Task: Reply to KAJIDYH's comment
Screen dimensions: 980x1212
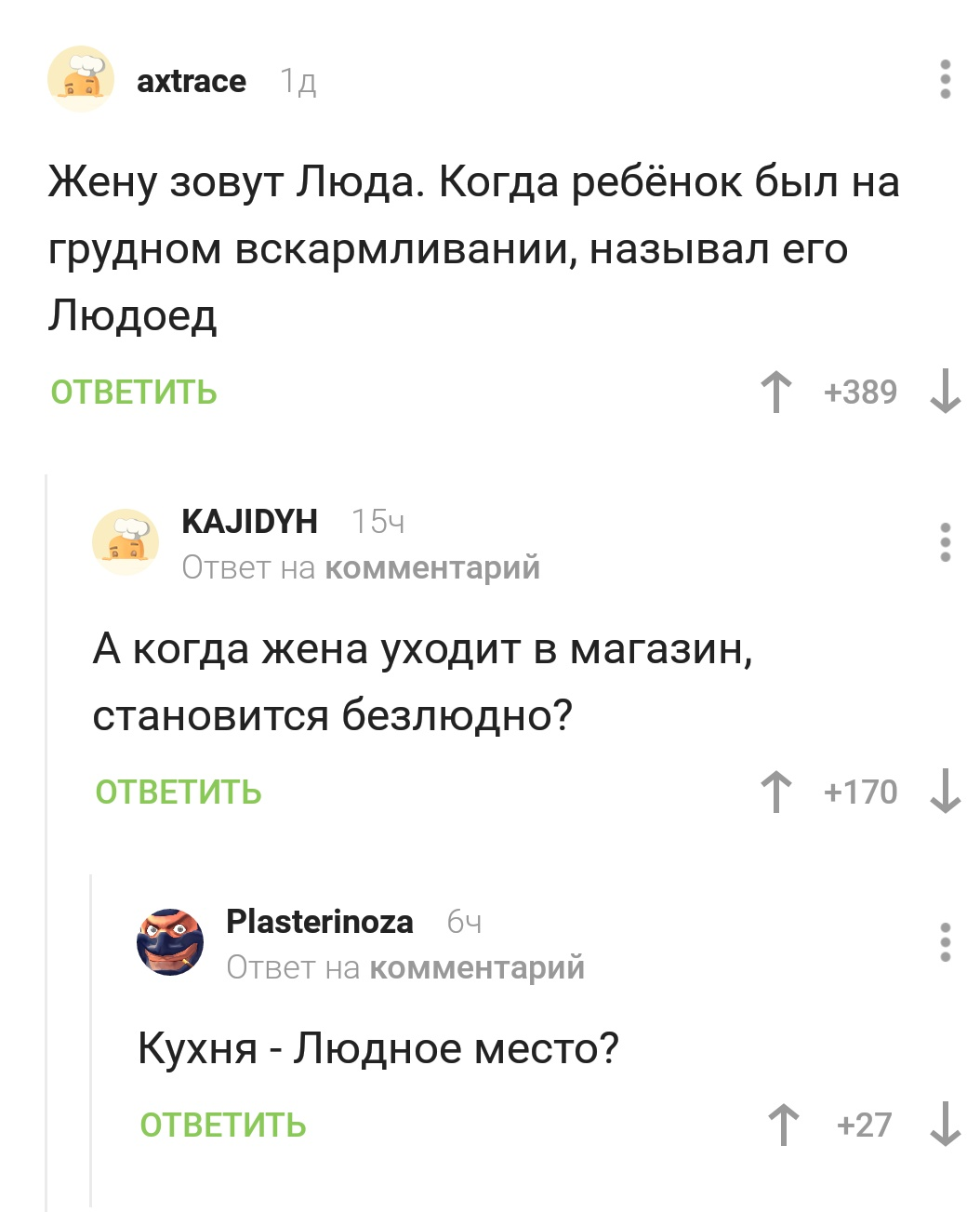Action: pyautogui.click(x=179, y=792)
